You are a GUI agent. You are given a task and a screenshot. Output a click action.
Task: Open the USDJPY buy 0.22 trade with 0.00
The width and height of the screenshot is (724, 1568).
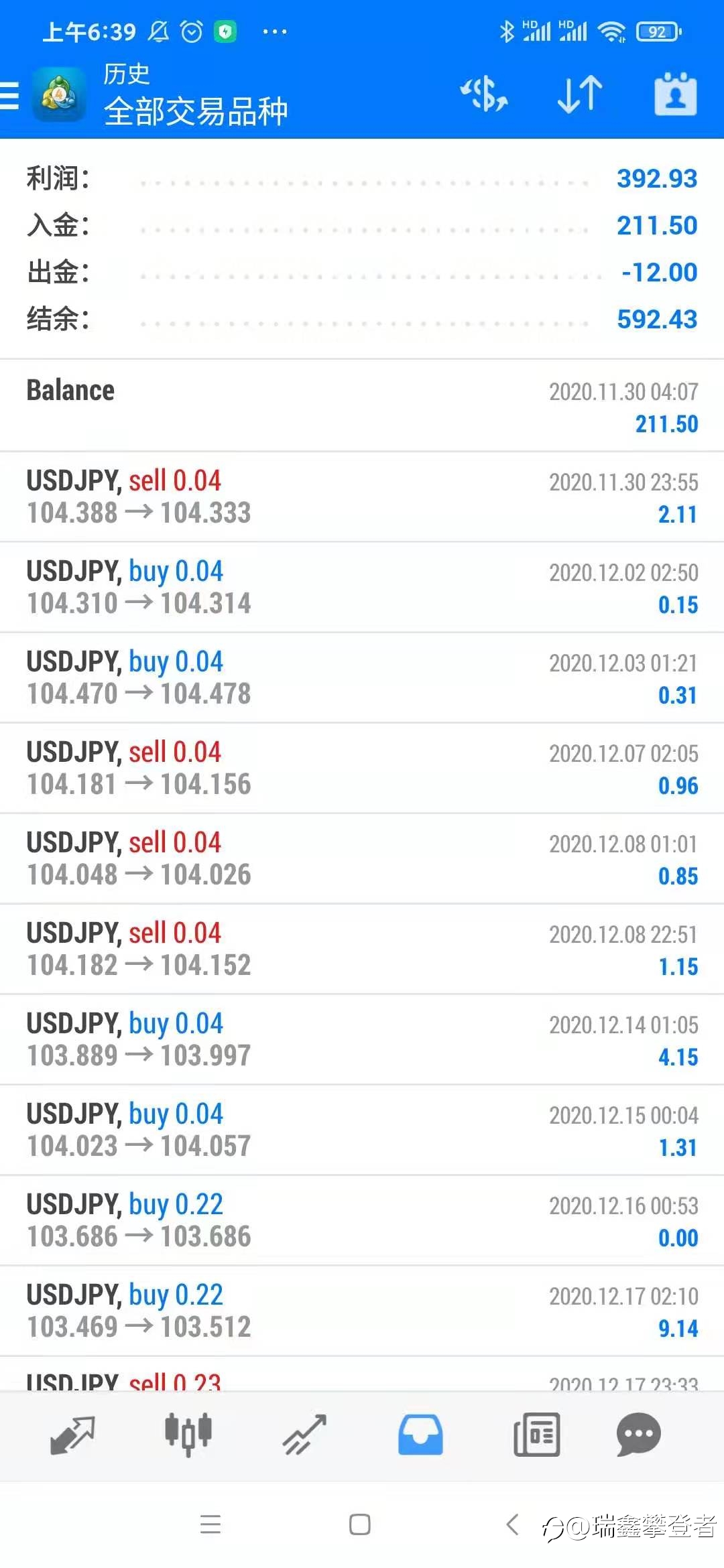point(362,1220)
